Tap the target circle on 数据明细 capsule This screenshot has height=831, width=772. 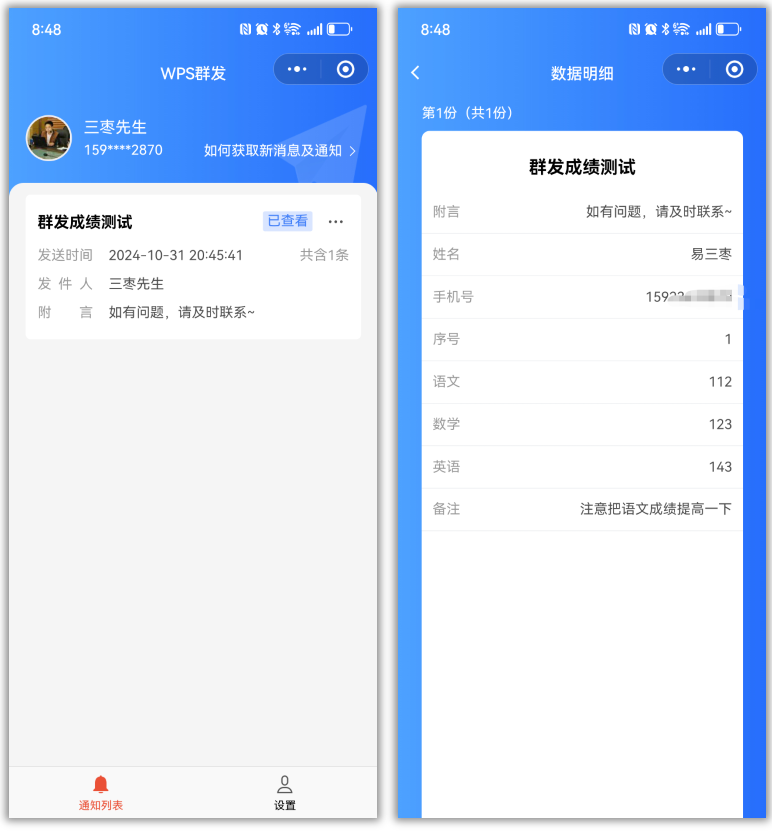click(x=734, y=69)
